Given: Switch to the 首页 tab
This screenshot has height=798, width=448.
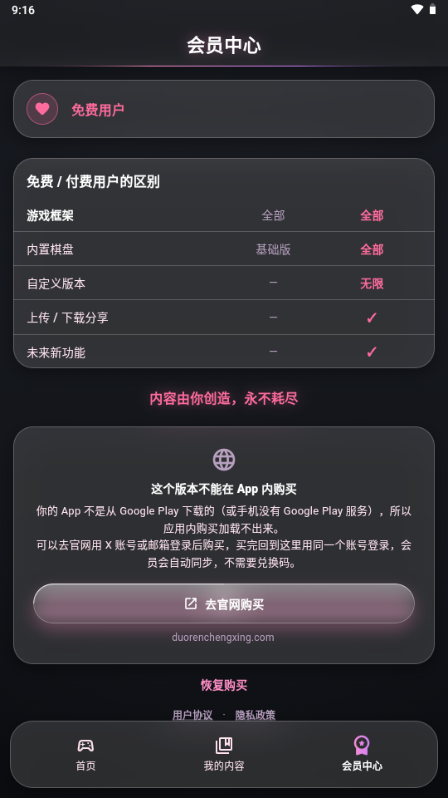Looking at the screenshot, I should click(86, 754).
